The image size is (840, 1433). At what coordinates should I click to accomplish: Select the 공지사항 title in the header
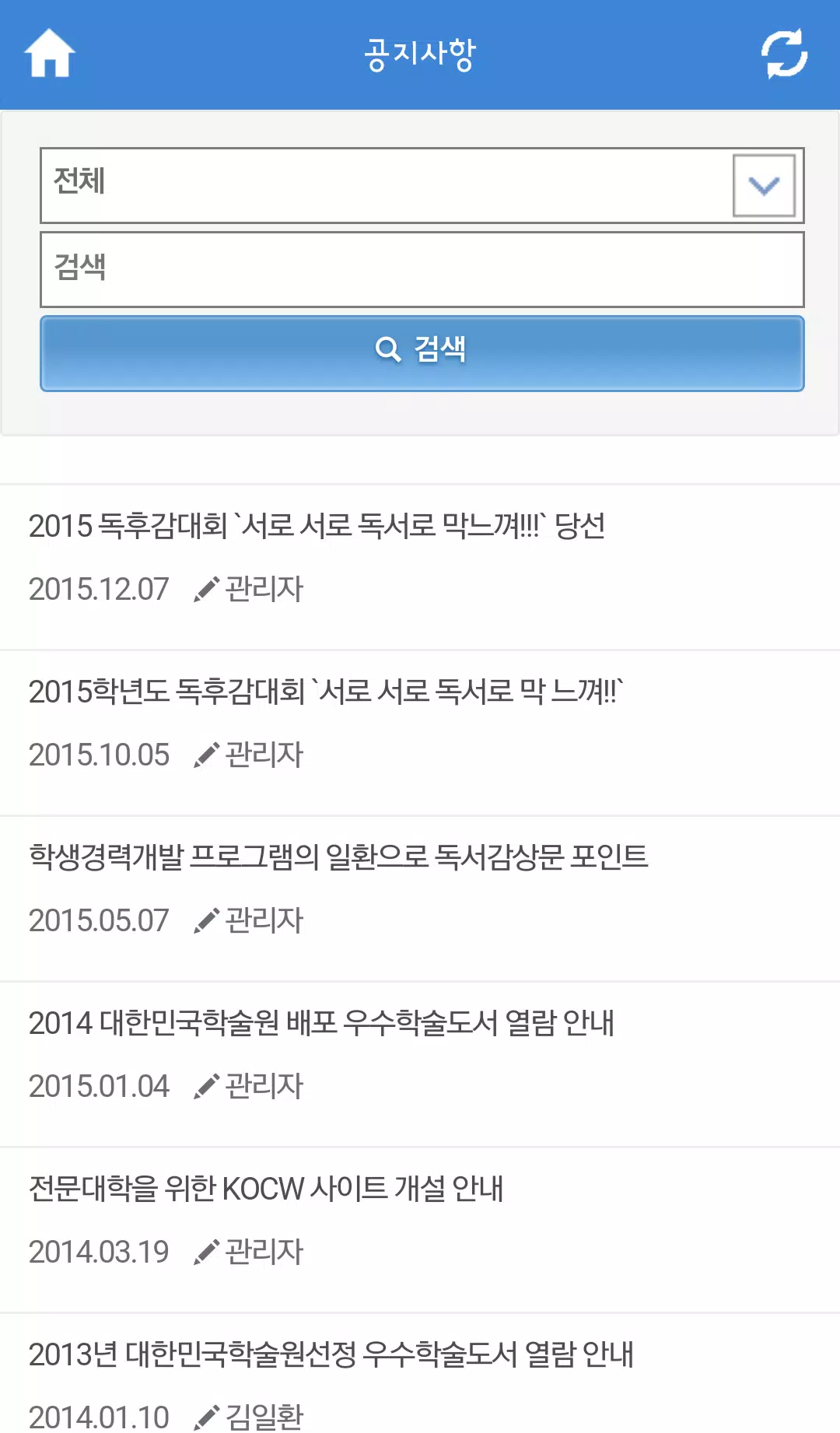pyautogui.click(x=420, y=53)
